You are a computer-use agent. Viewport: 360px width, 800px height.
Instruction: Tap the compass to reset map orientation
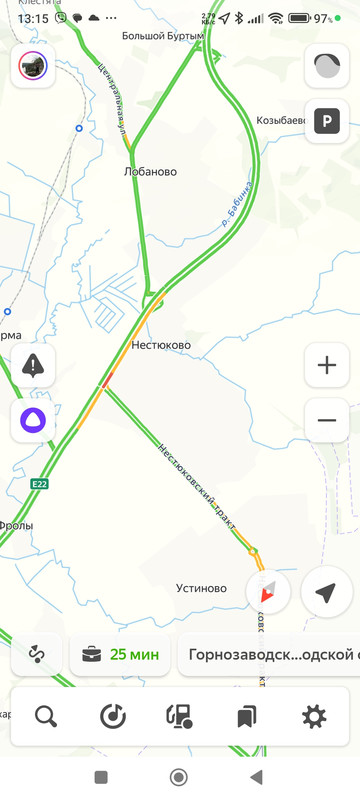point(268,592)
